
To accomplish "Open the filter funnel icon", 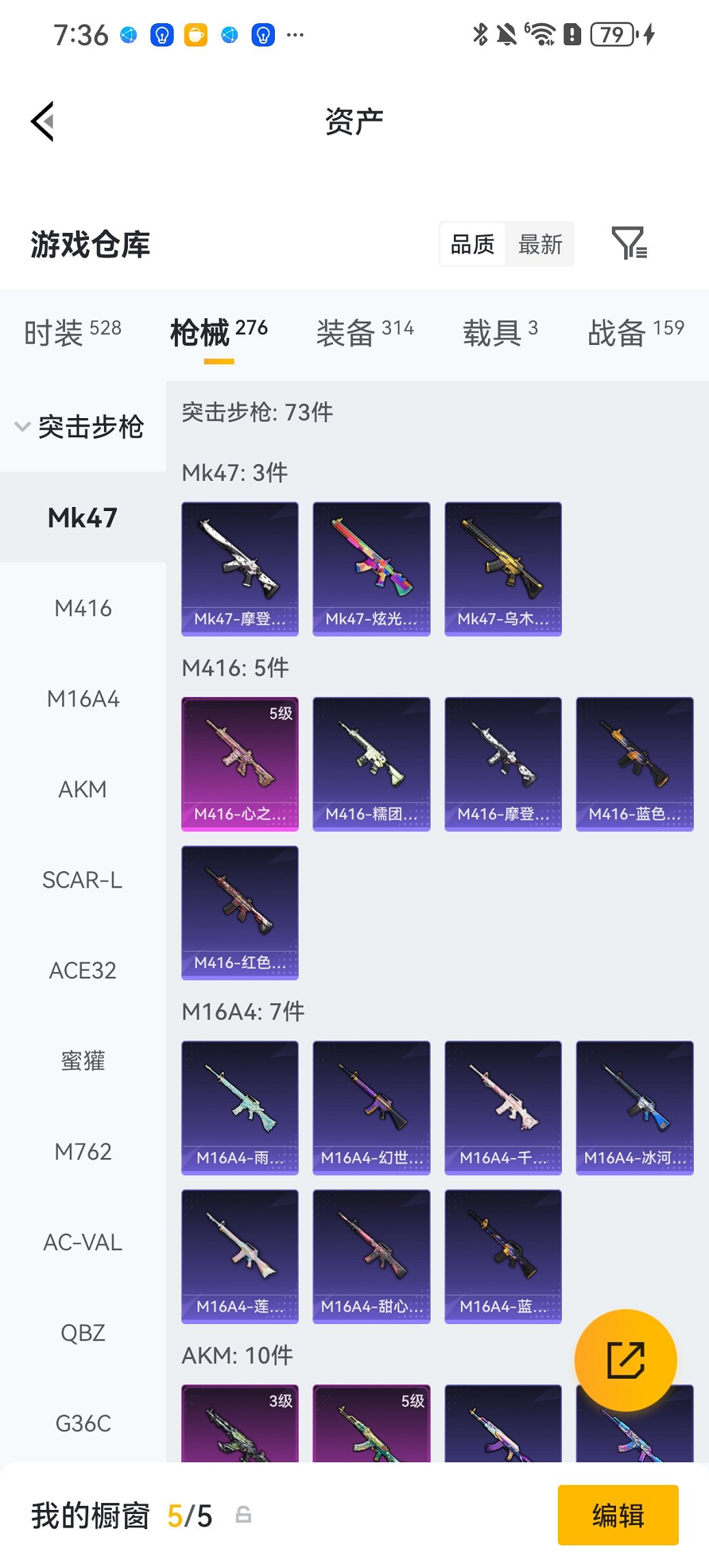I will click(628, 243).
